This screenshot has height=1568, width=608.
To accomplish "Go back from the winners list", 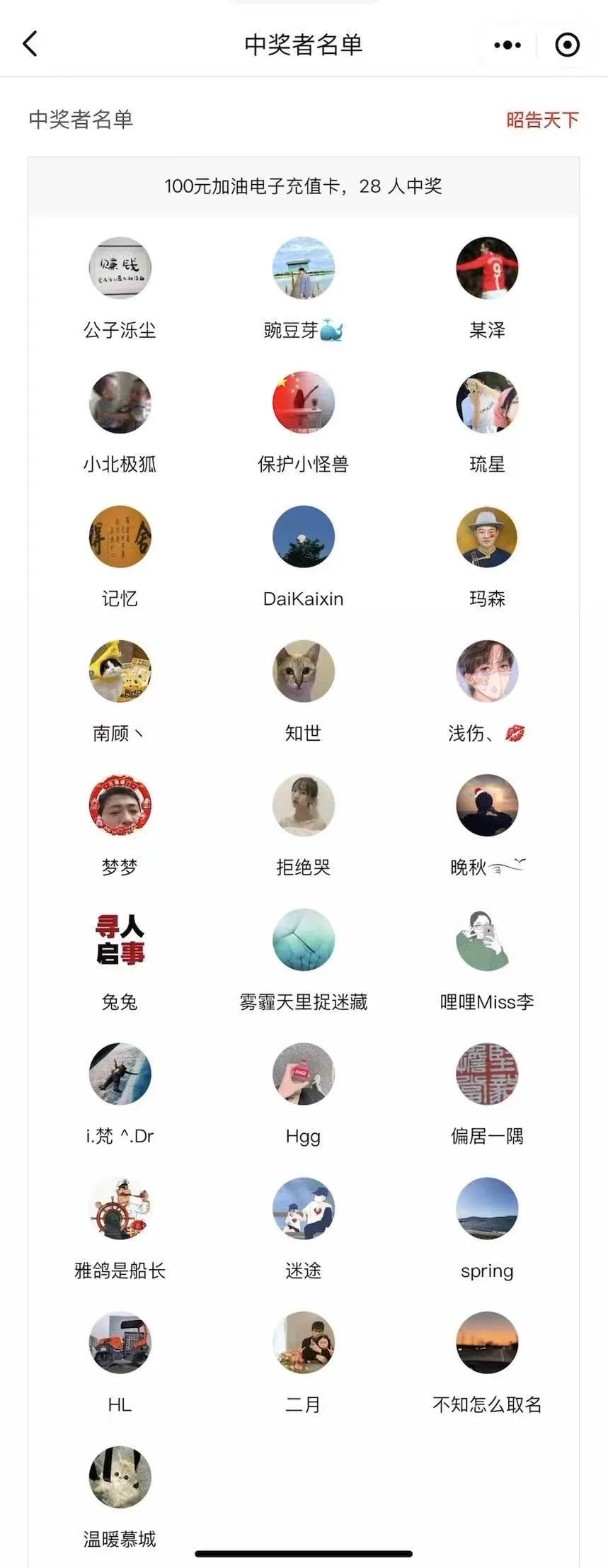I will point(30,44).
